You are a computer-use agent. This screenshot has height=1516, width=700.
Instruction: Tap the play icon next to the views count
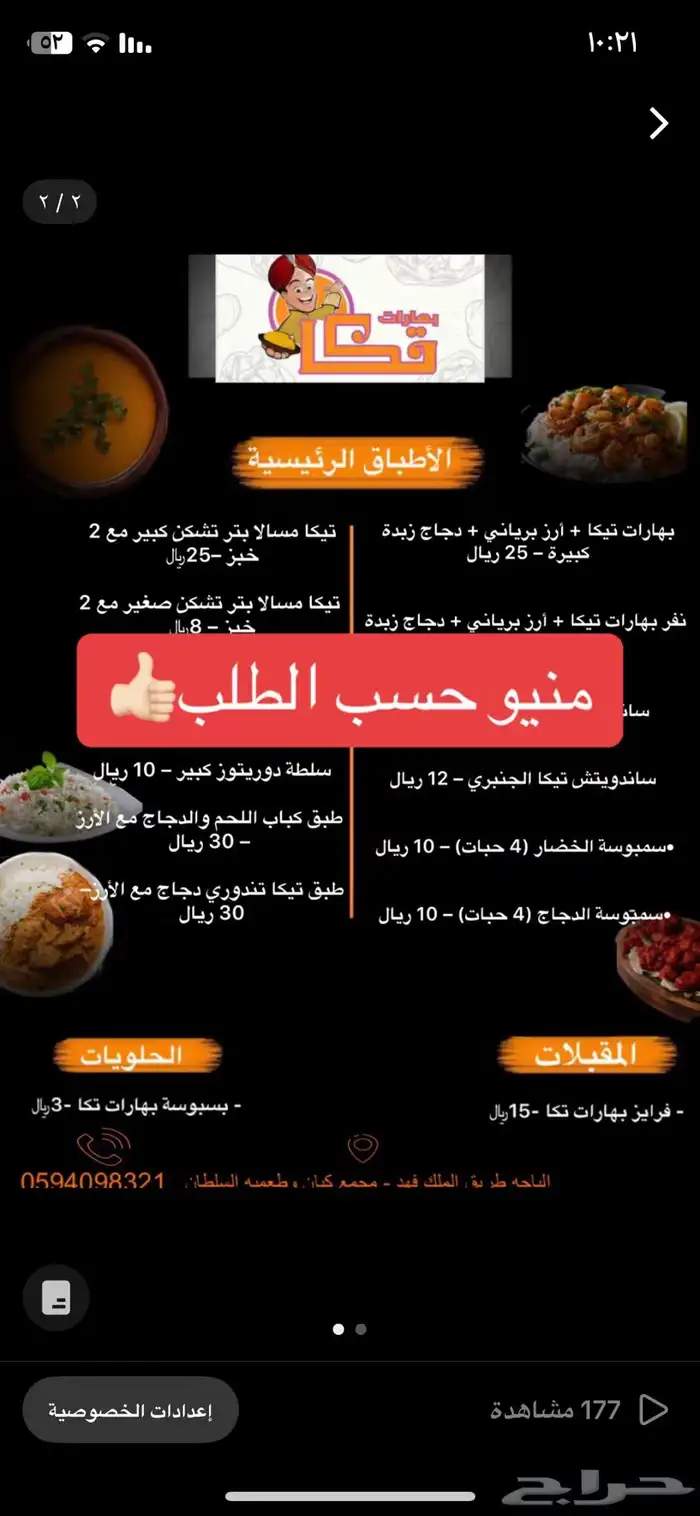[653, 1410]
